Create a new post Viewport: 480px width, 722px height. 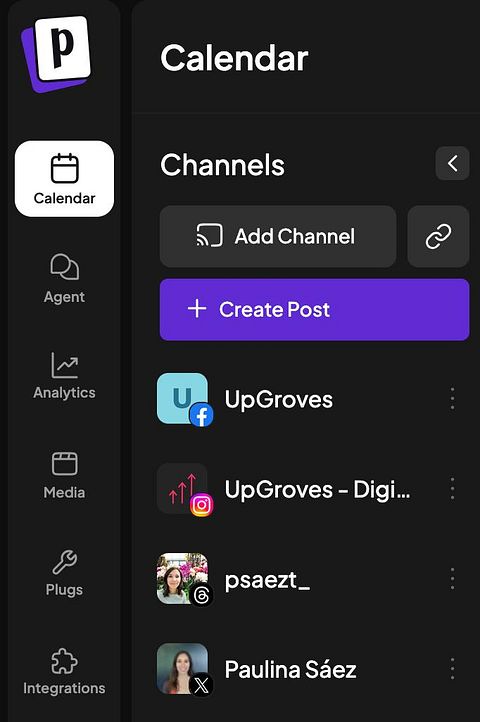[x=315, y=309]
